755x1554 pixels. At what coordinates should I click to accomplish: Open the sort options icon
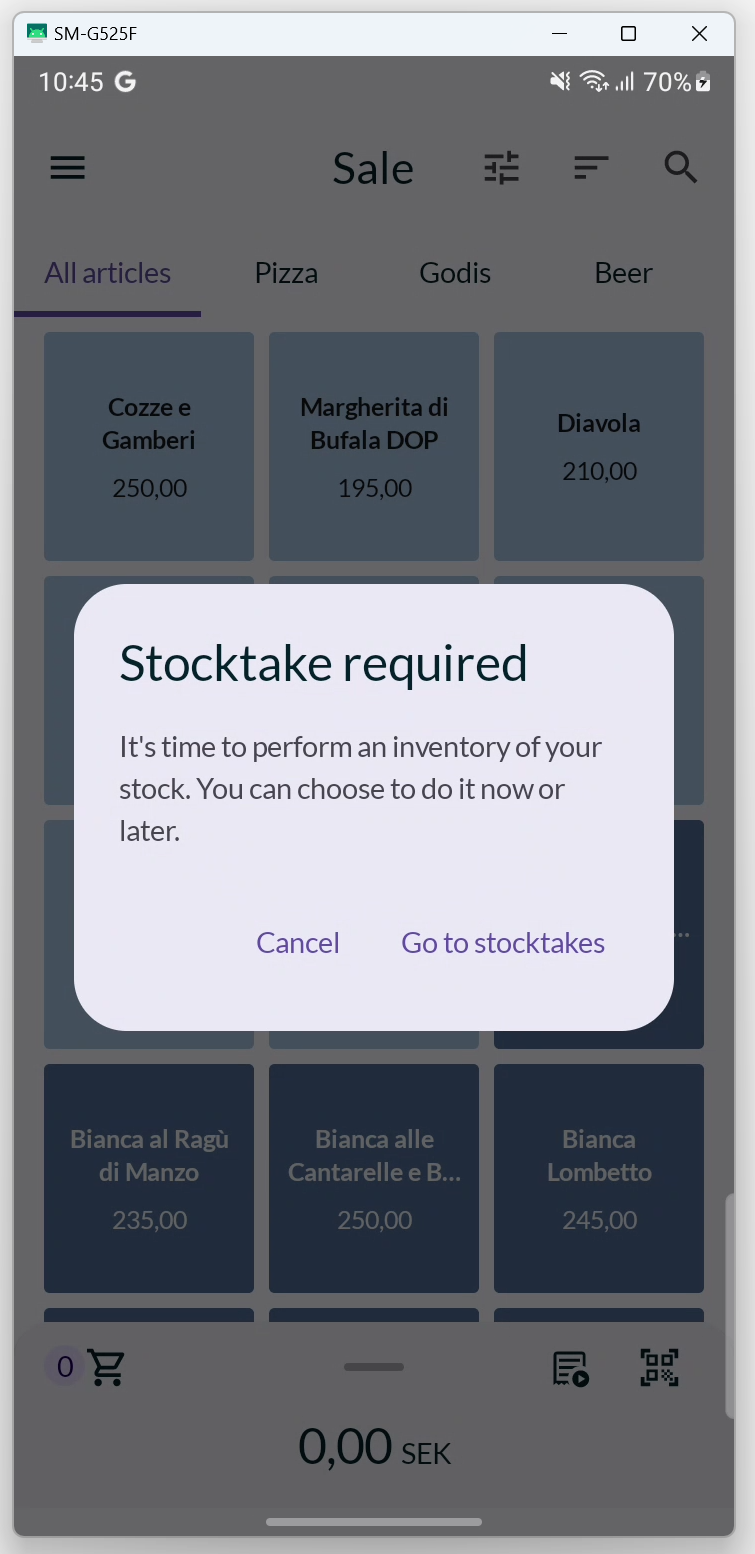pos(592,168)
